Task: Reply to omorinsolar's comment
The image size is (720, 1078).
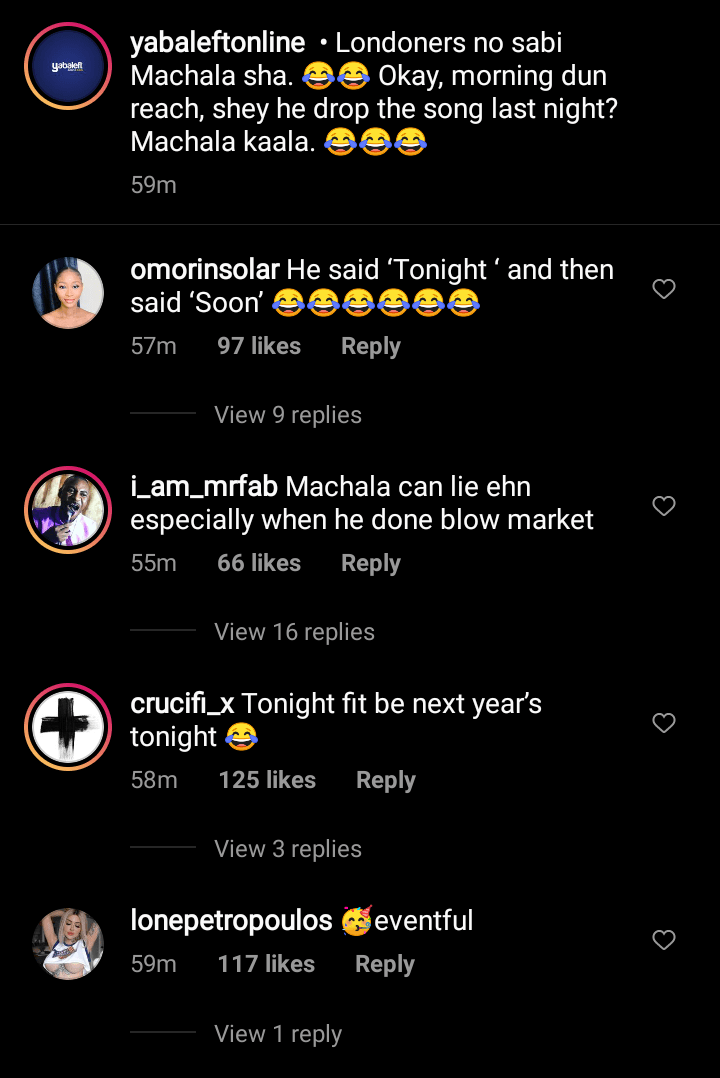Action: (x=370, y=345)
